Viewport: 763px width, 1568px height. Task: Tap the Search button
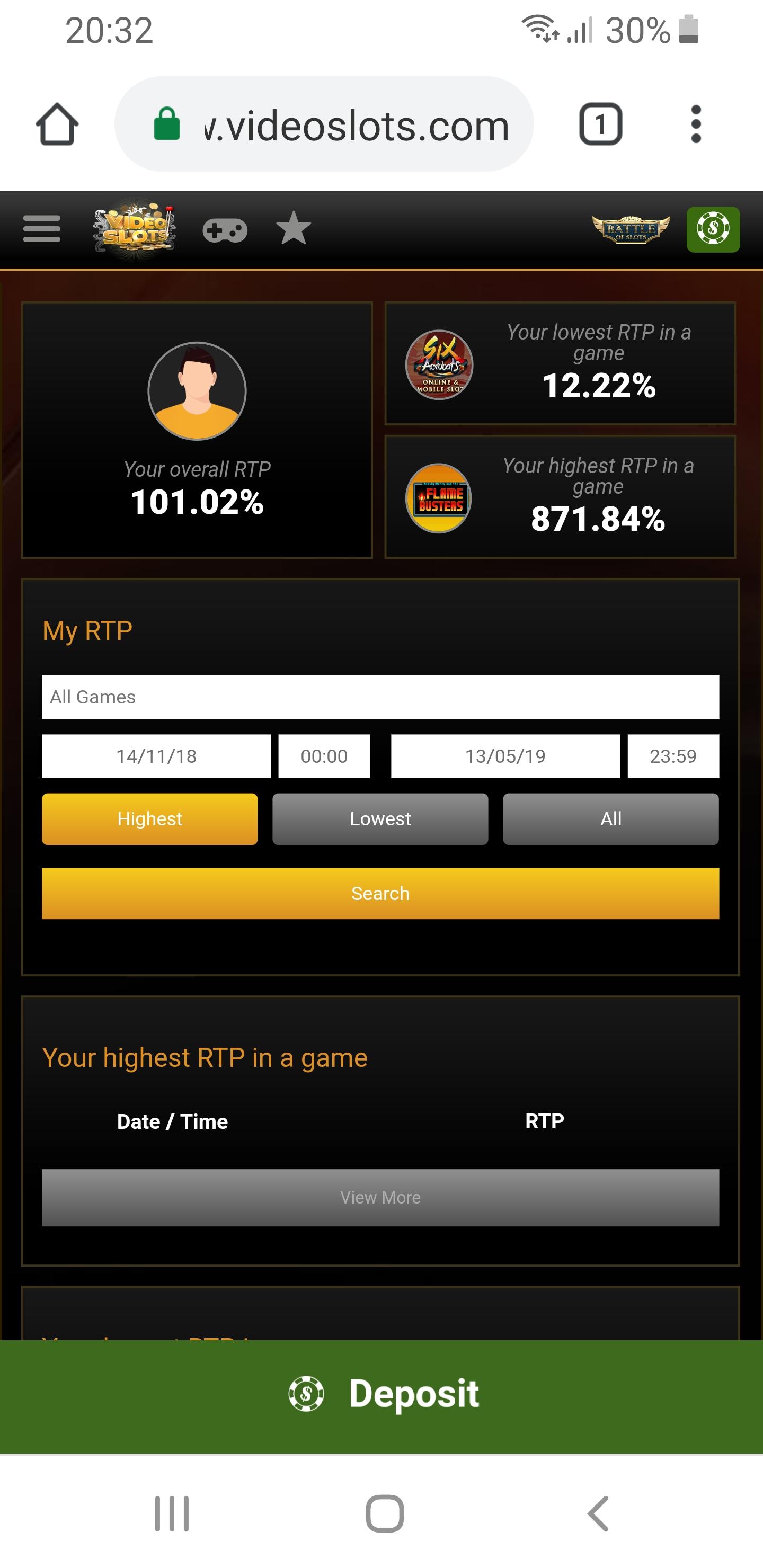380,893
